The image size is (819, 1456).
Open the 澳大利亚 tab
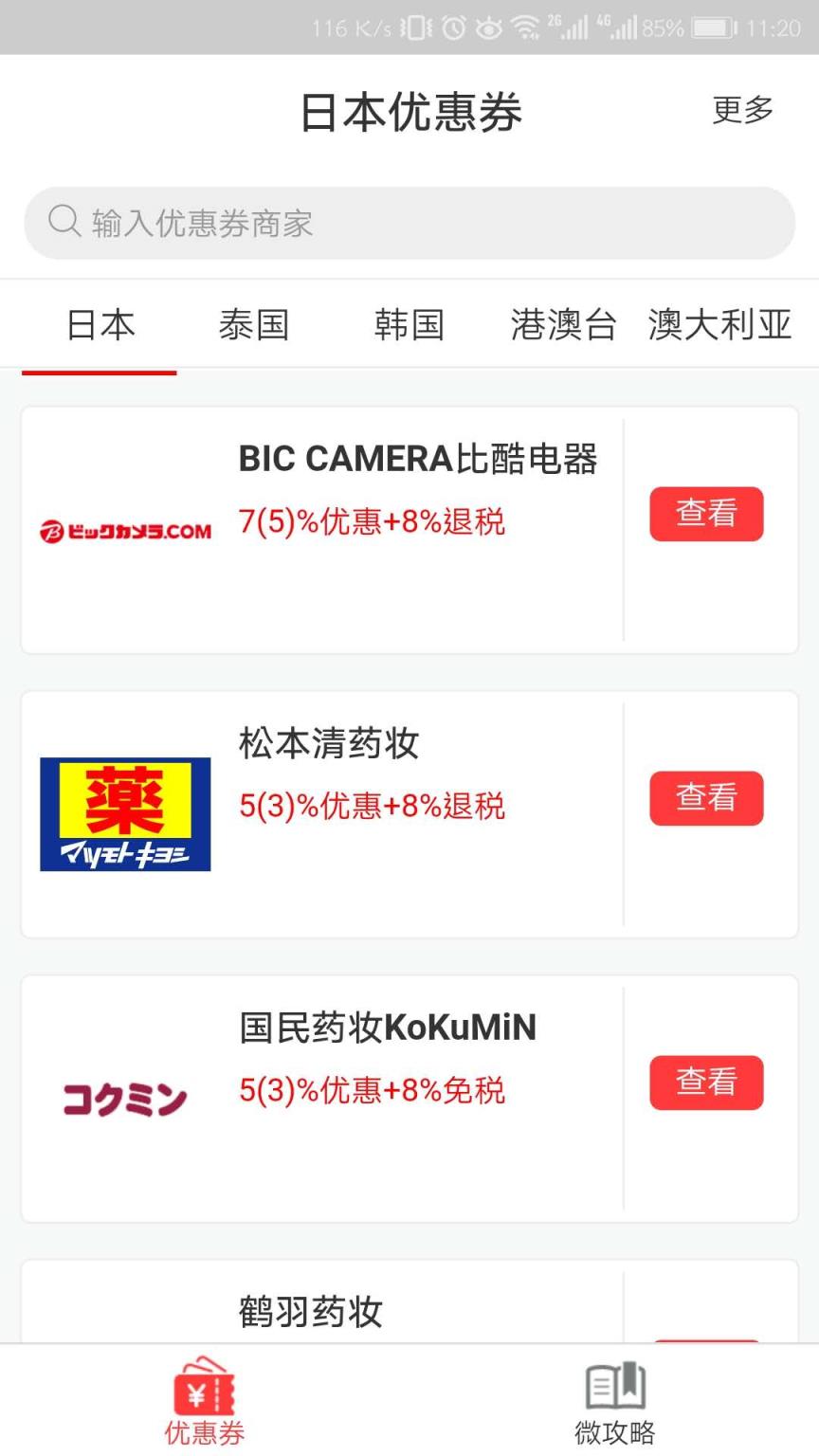pyautogui.click(x=719, y=324)
